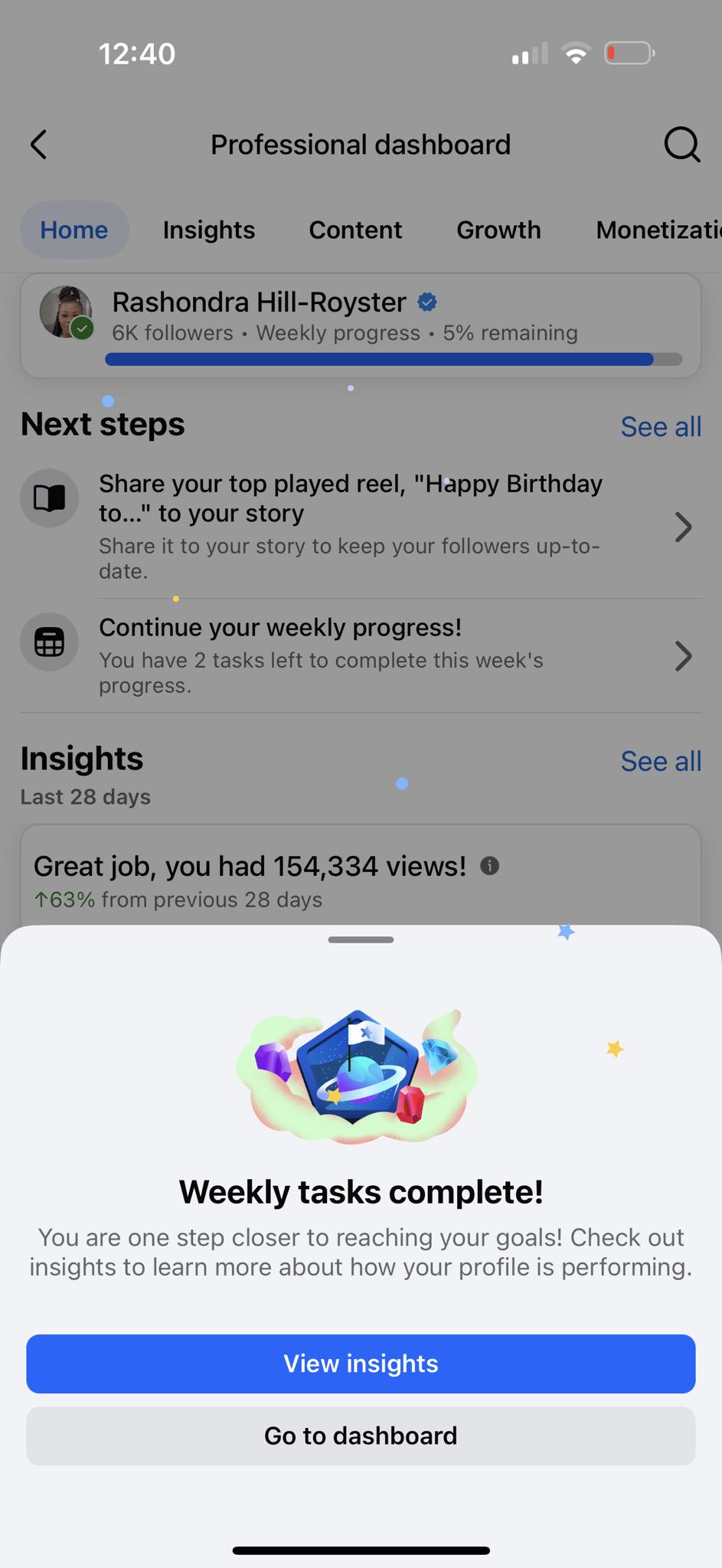Open the share top played reel step
Screen dimensions: 722x1568
361,527
